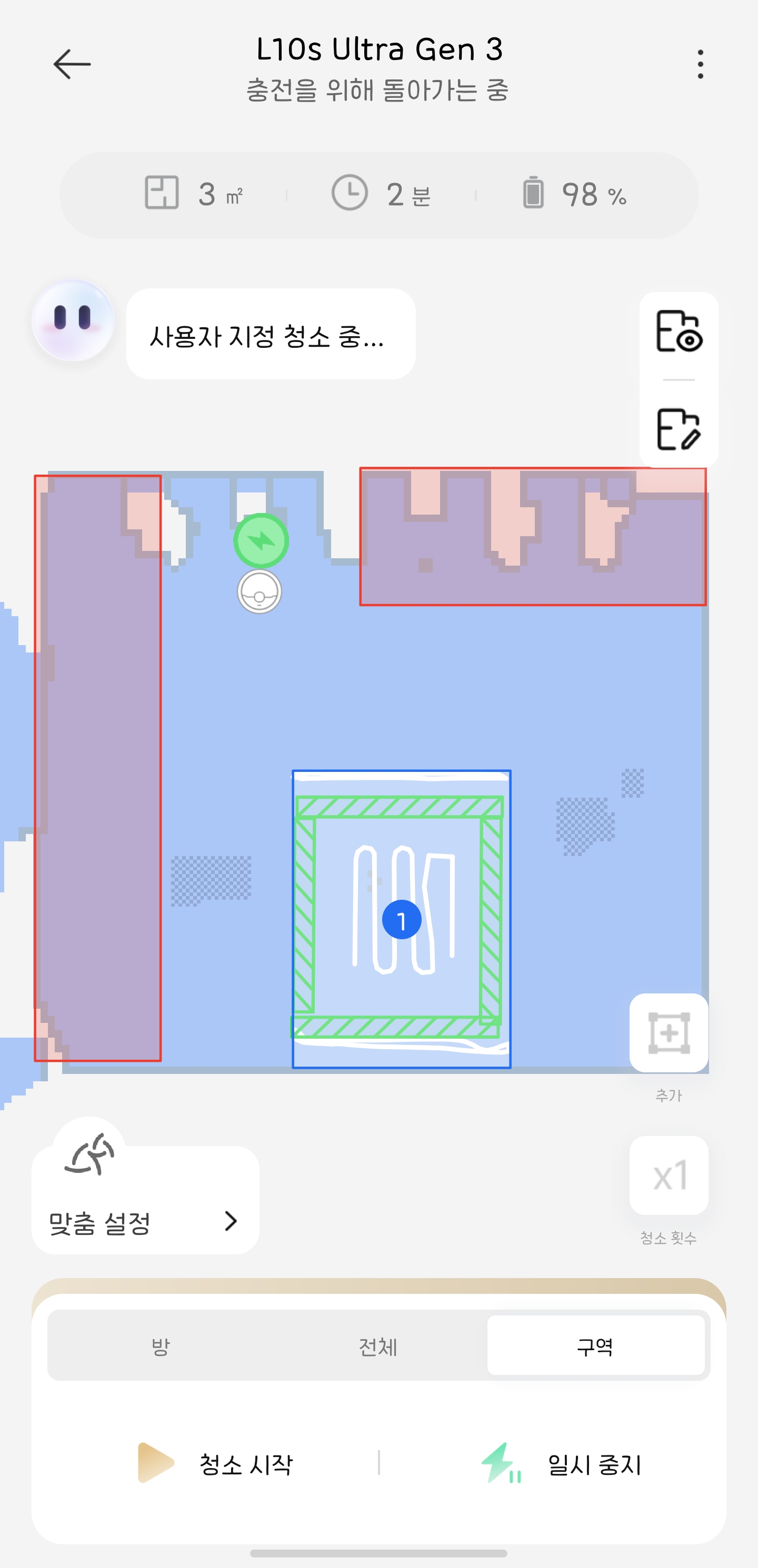Change the x1 cleaning count
The height and width of the screenshot is (1568, 758).
click(x=669, y=1175)
